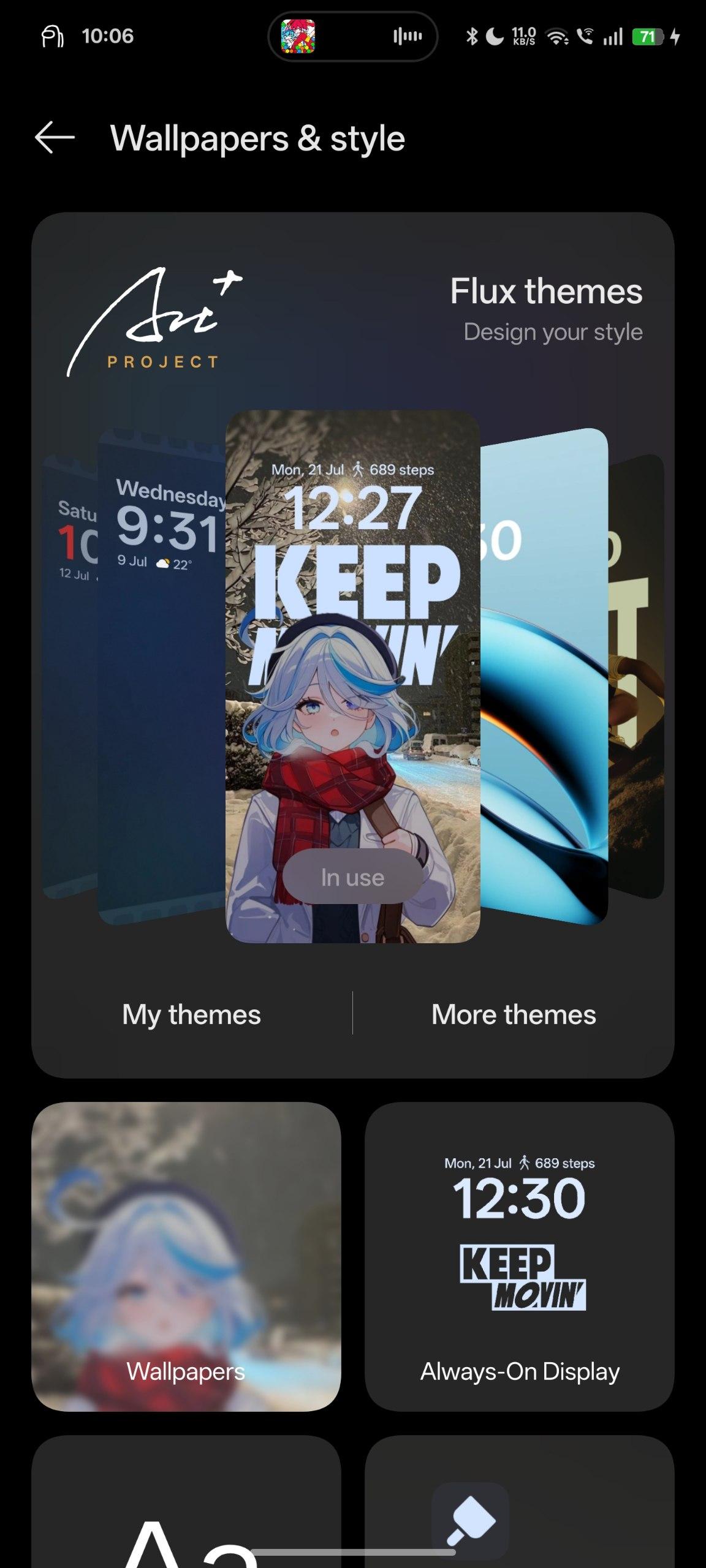Open the font card showing Aa
706x1568 pixels.
point(186,1502)
